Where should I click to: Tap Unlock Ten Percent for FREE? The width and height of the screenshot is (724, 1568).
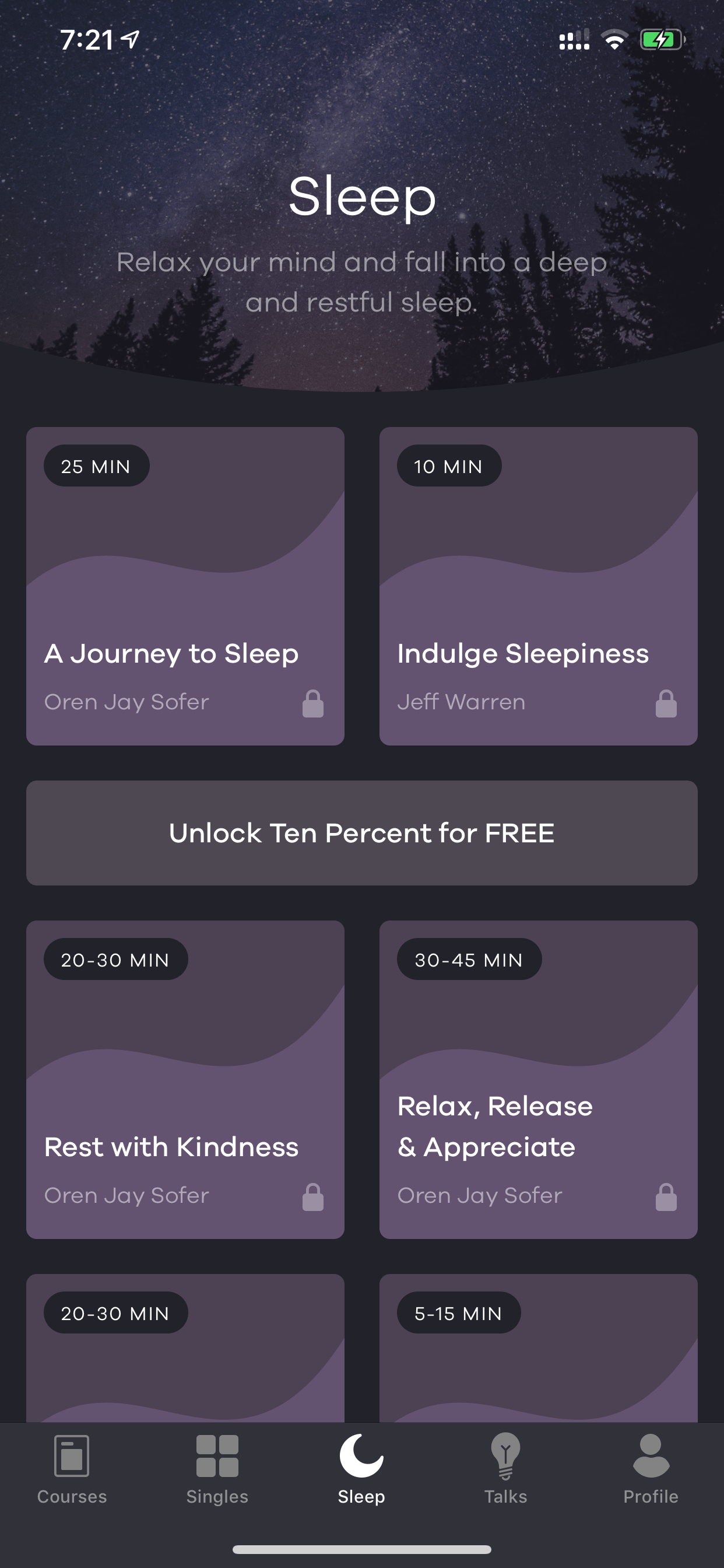[362, 832]
